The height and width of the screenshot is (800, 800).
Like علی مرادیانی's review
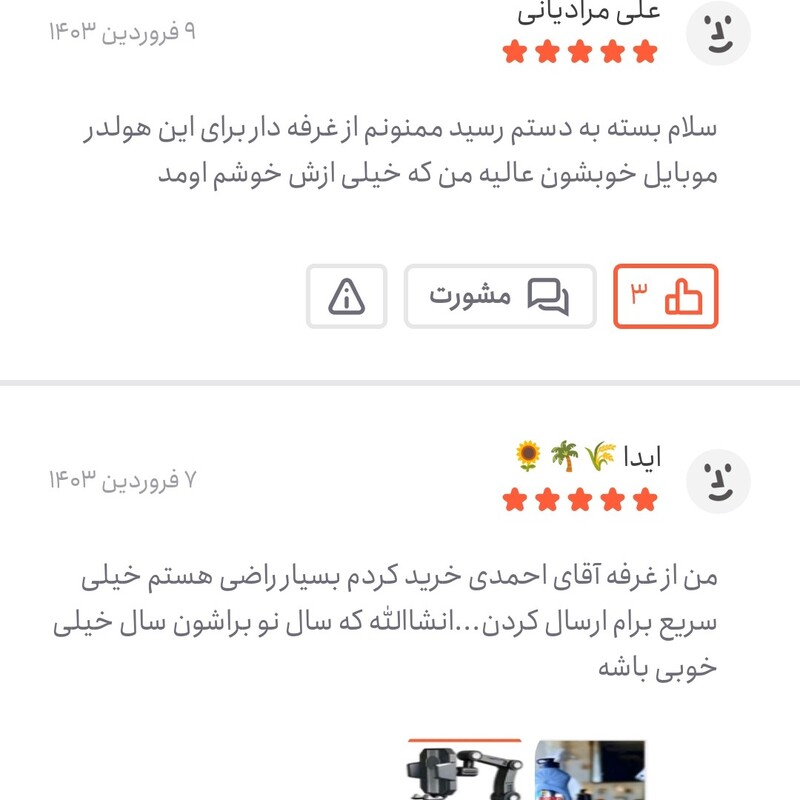[x=665, y=296]
